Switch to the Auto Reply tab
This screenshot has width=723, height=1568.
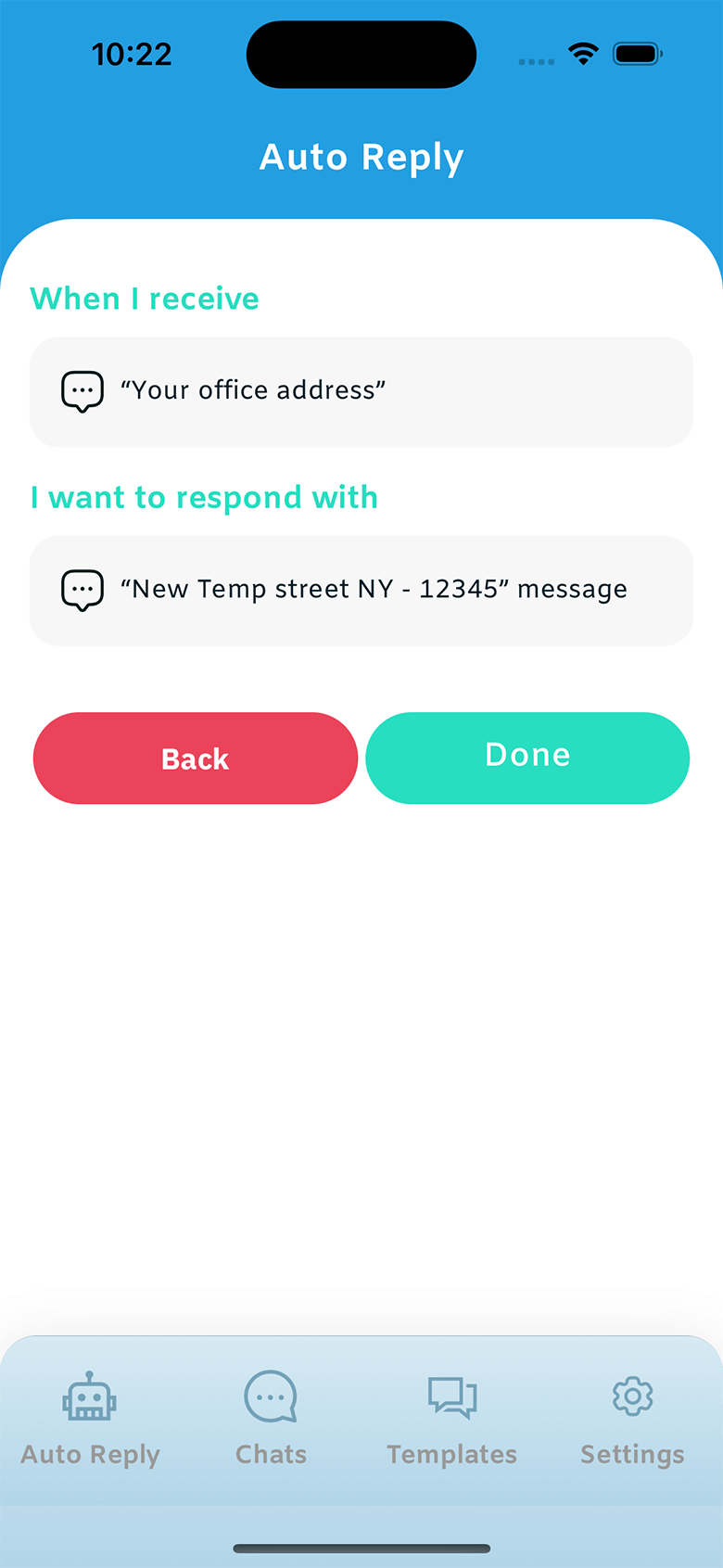pos(90,1419)
